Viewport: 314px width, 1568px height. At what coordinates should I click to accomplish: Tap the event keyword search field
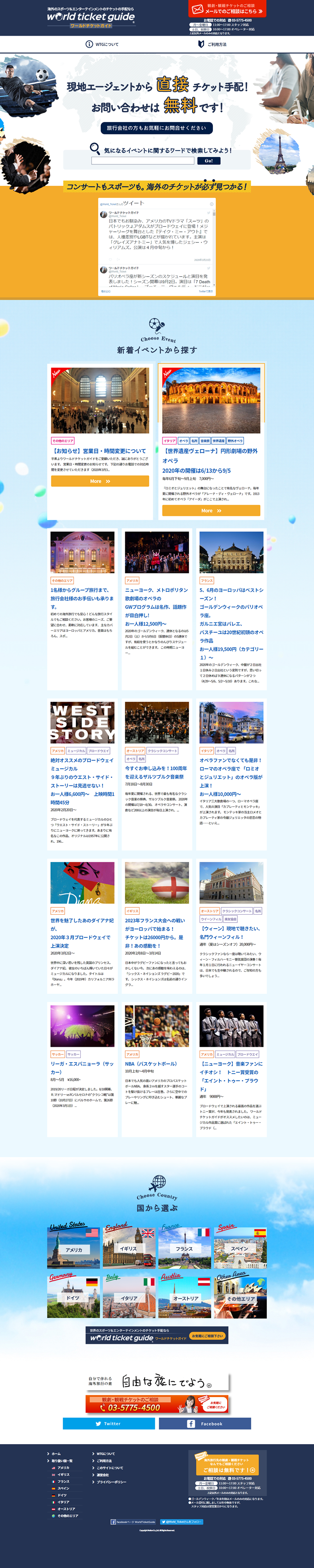coord(143,161)
